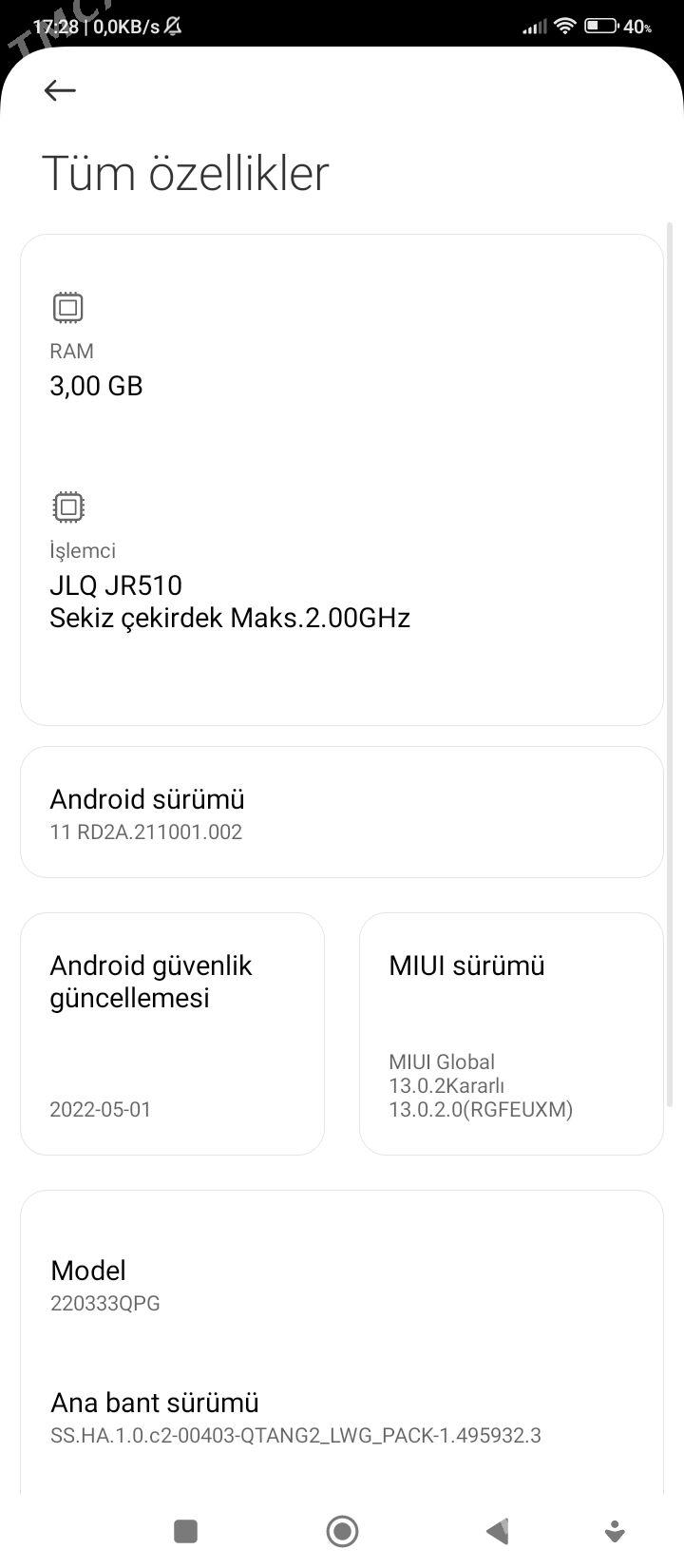Open the recent apps view
Viewport: 684px width, 1568px height.
[185, 1531]
